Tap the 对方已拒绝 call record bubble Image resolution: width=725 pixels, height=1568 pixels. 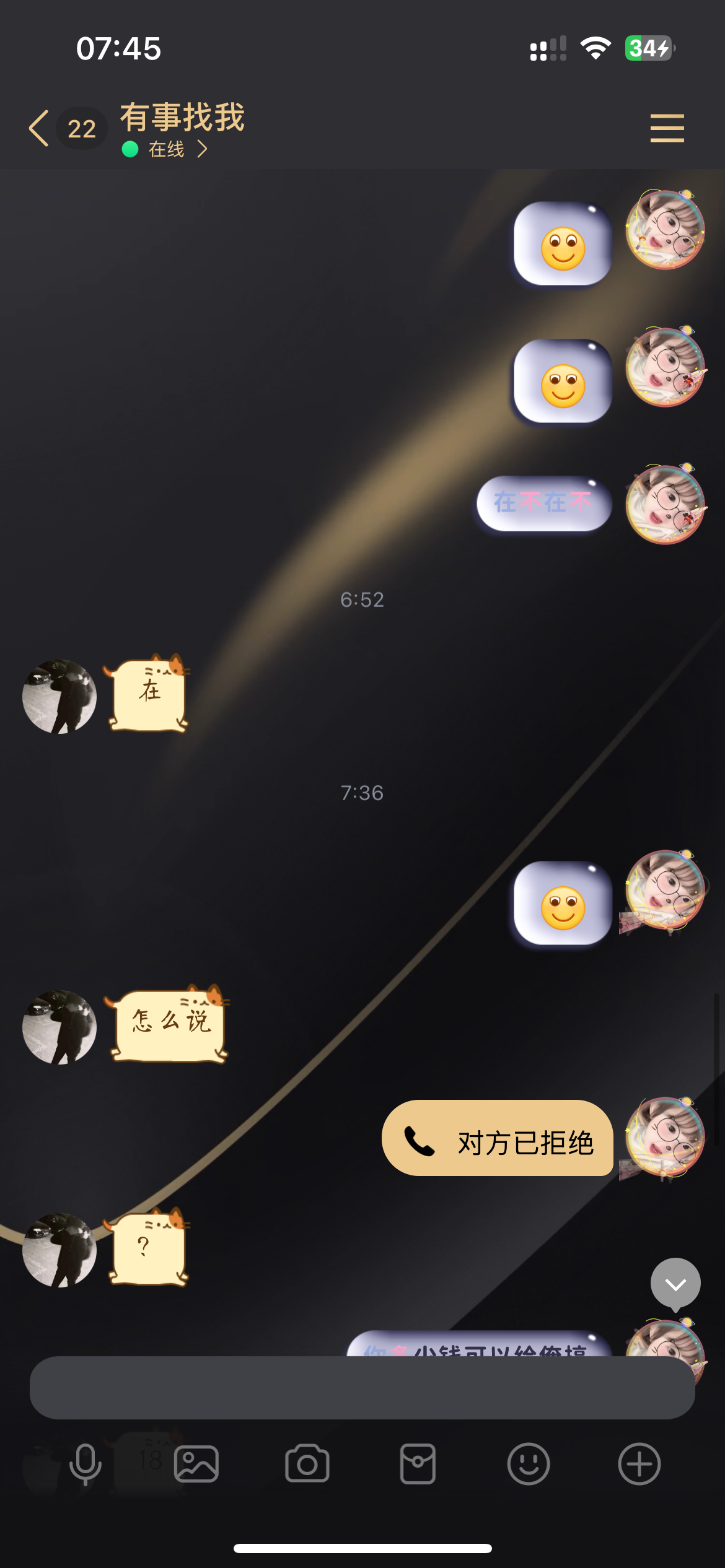[x=497, y=1138]
